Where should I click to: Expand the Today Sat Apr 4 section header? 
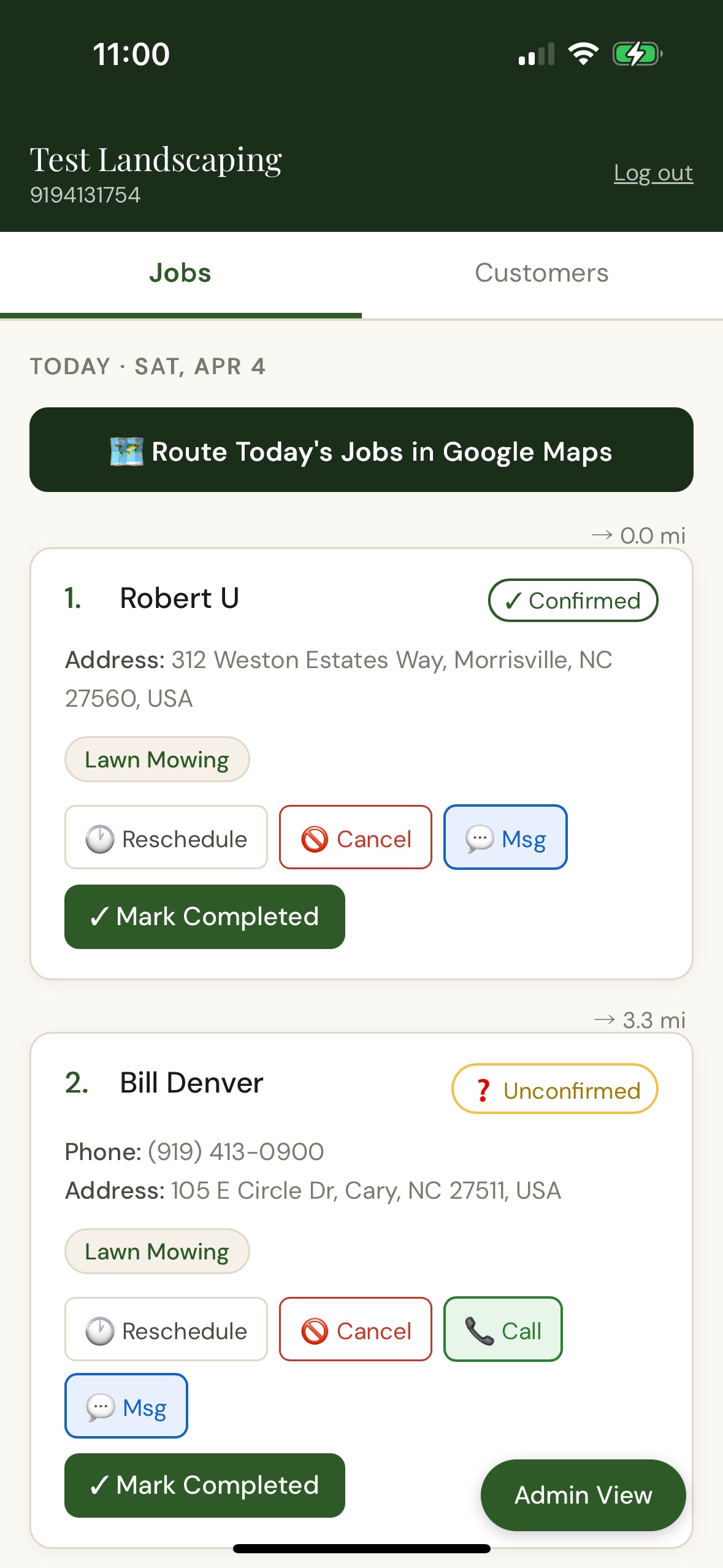click(x=147, y=366)
